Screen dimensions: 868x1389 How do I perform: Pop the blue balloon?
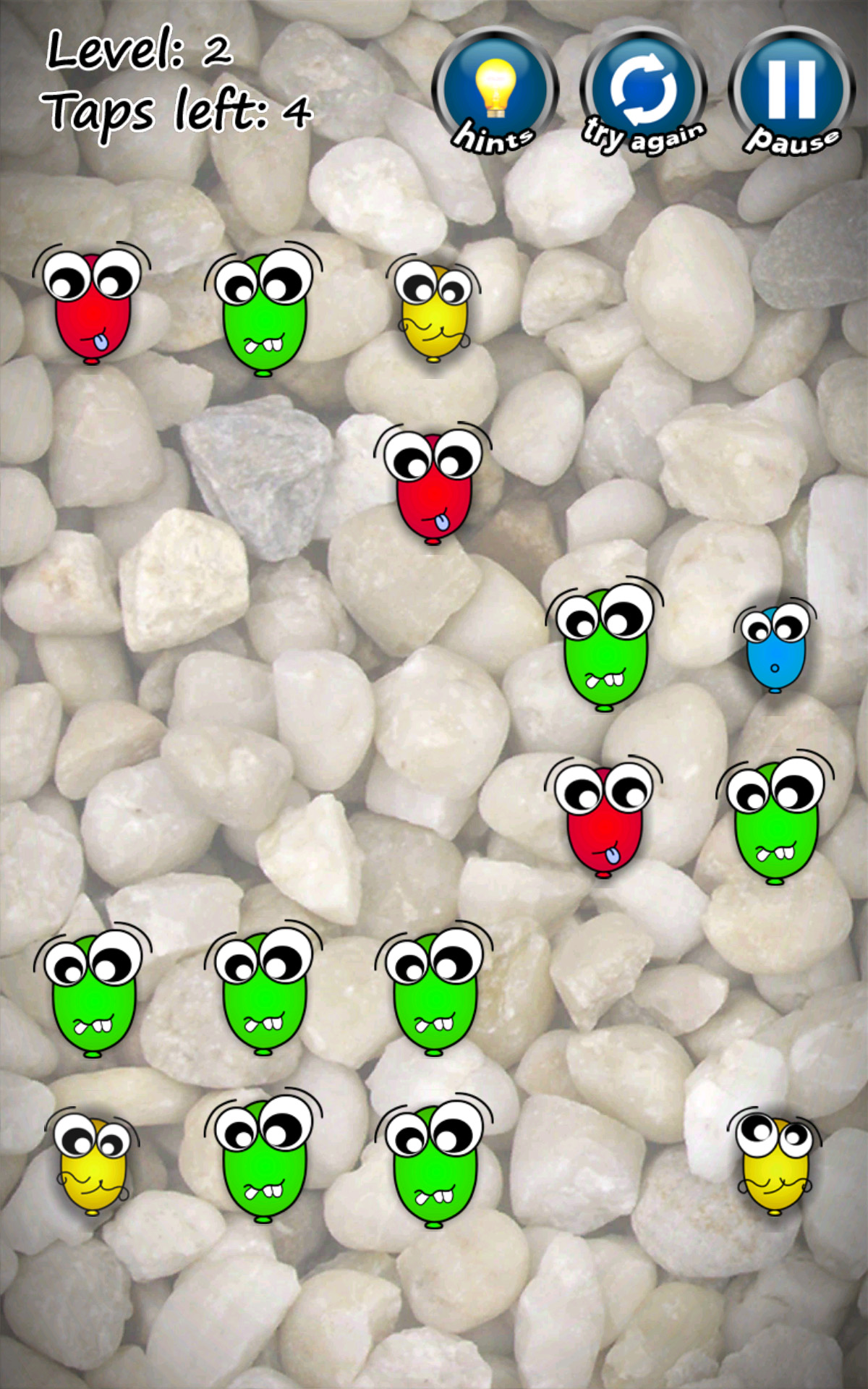[775, 649]
